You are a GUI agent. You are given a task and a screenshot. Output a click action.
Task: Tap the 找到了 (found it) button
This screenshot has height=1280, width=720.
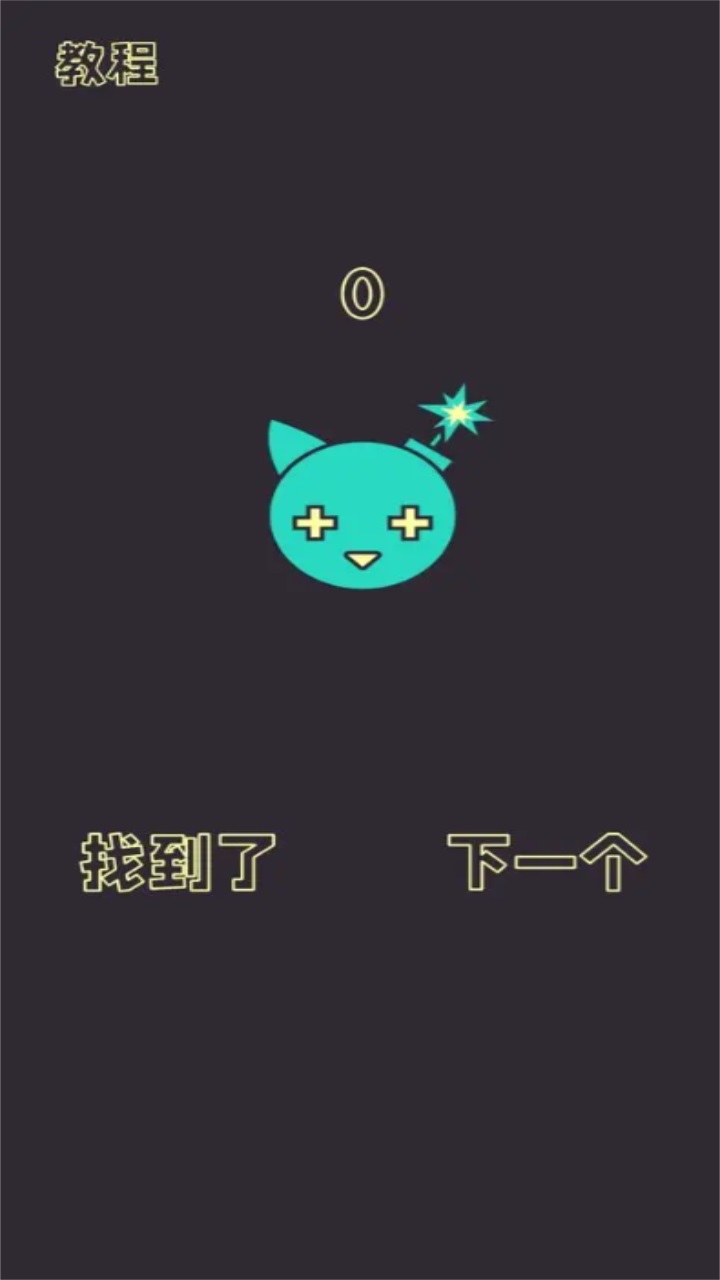tap(178, 862)
